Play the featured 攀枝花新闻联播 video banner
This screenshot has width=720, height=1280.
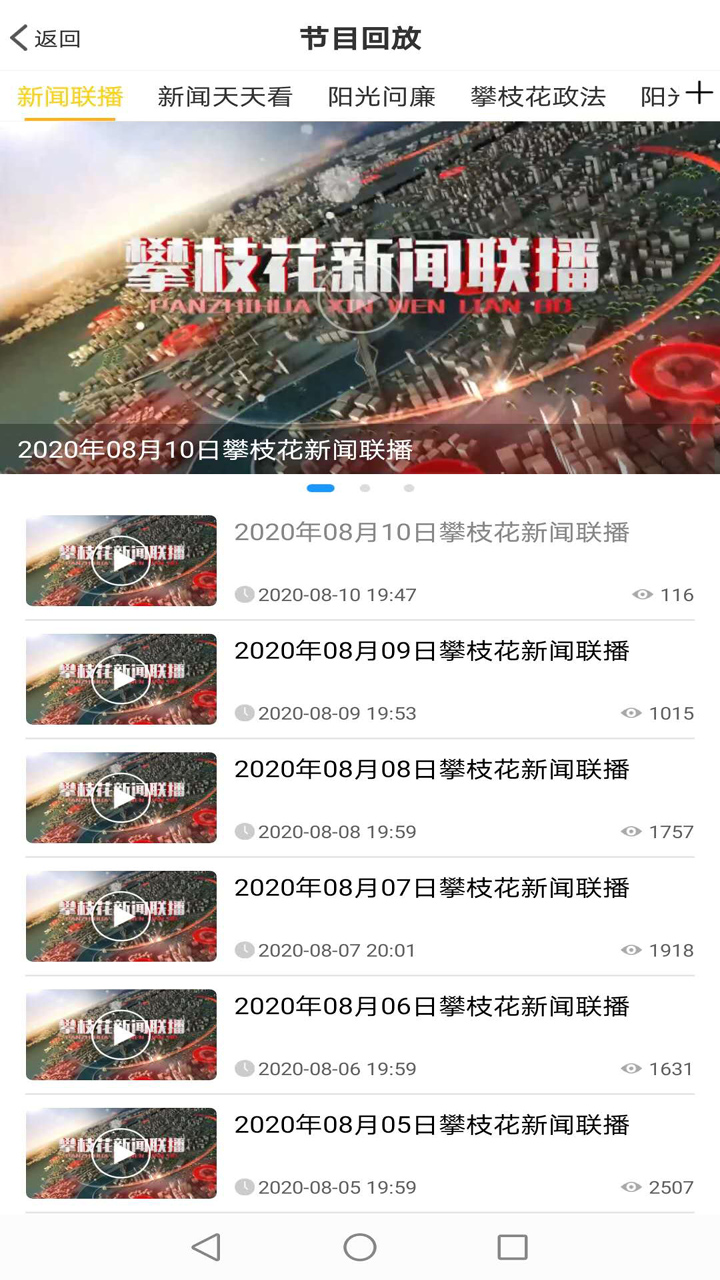(x=360, y=290)
